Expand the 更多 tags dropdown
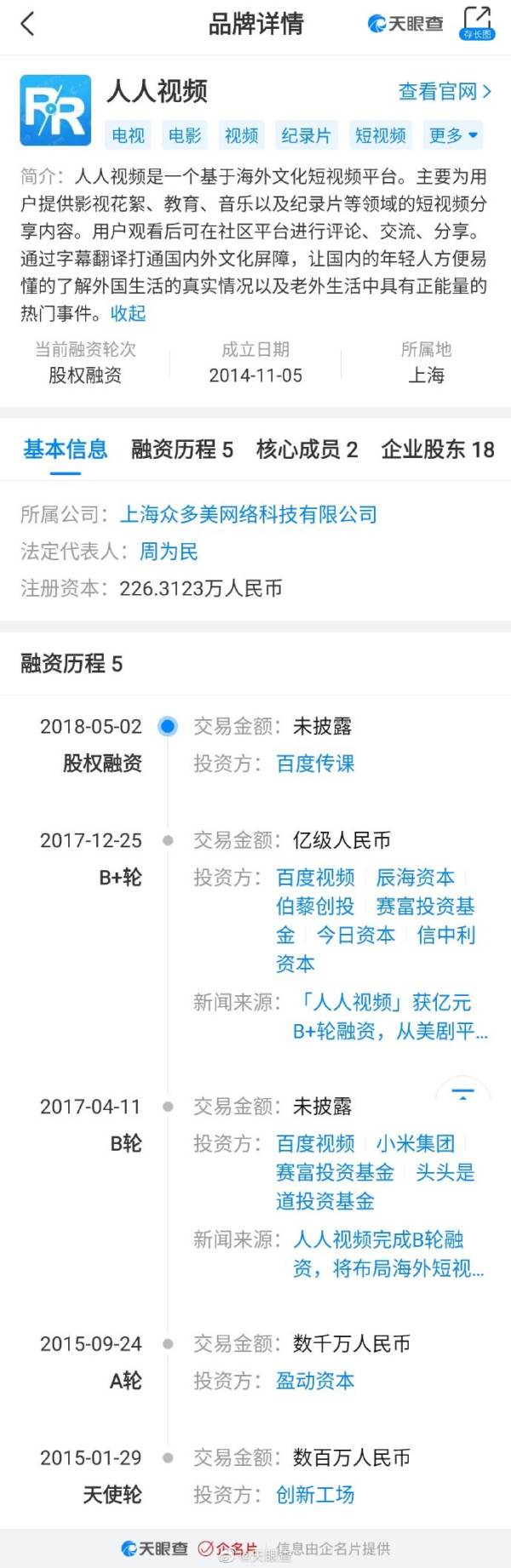 [x=453, y=135]
